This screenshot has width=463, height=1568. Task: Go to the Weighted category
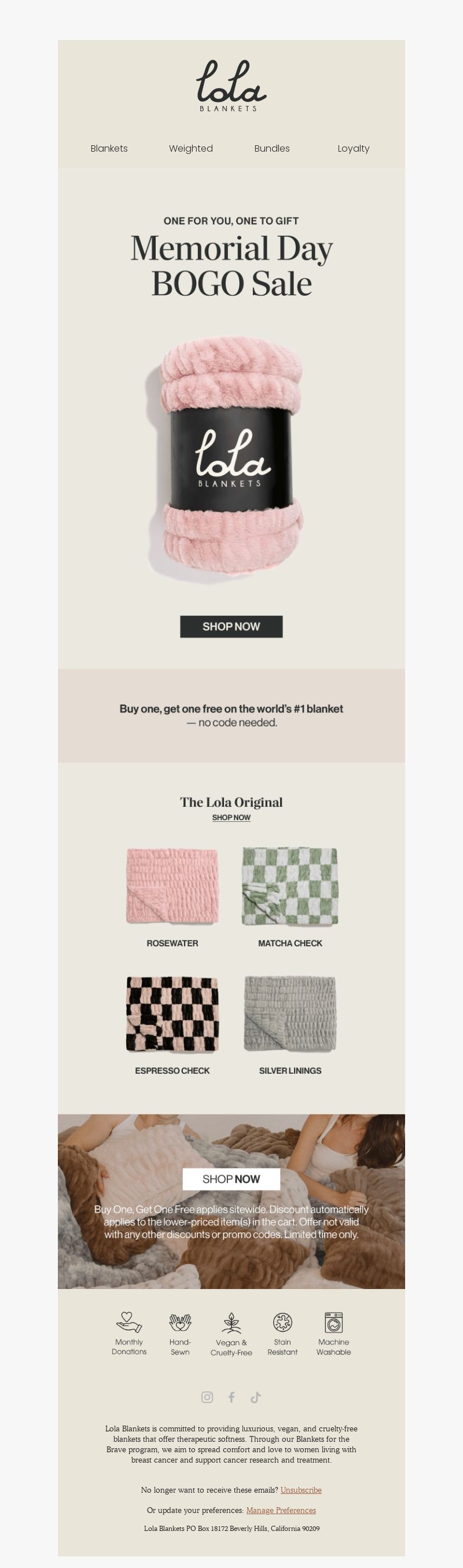pyautogui.click(x=190, y=149)
